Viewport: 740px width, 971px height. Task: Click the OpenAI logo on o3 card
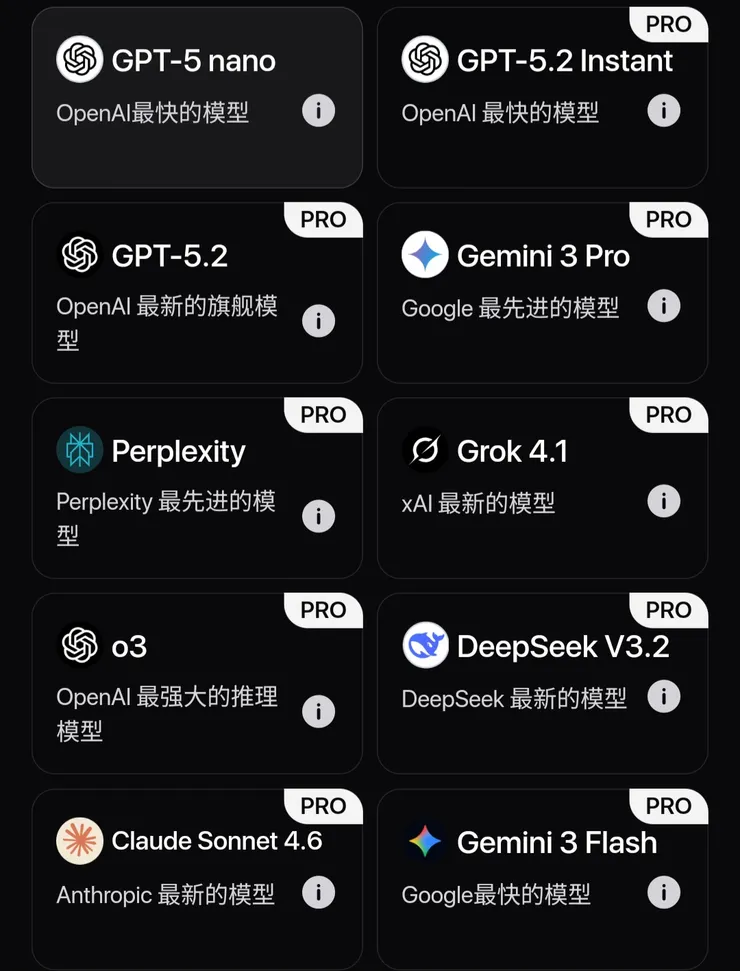[x=79, y=646]
